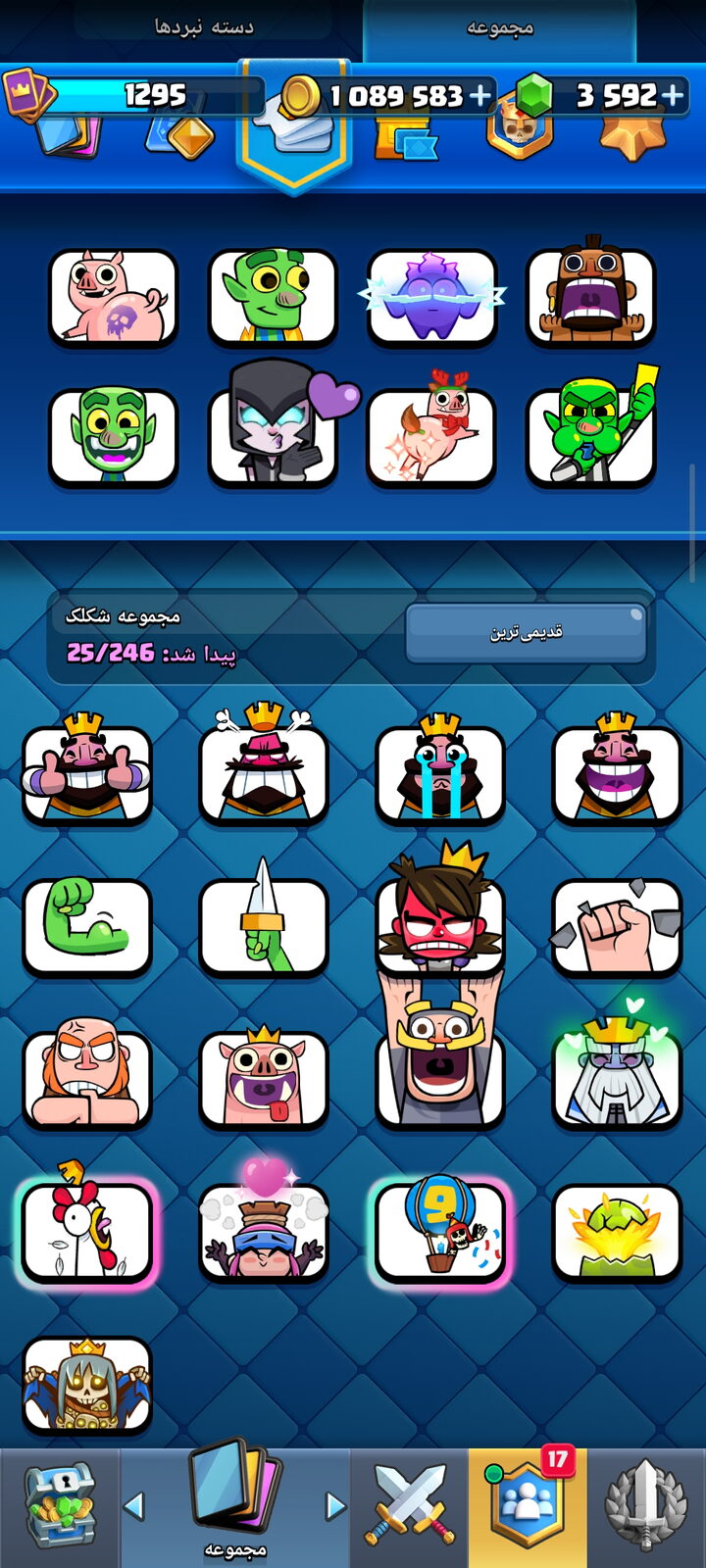This screenshot has width=706, height=1568.
Task: Tap the left arrow beside مجموعه
Action: [x=134, y=1504]
